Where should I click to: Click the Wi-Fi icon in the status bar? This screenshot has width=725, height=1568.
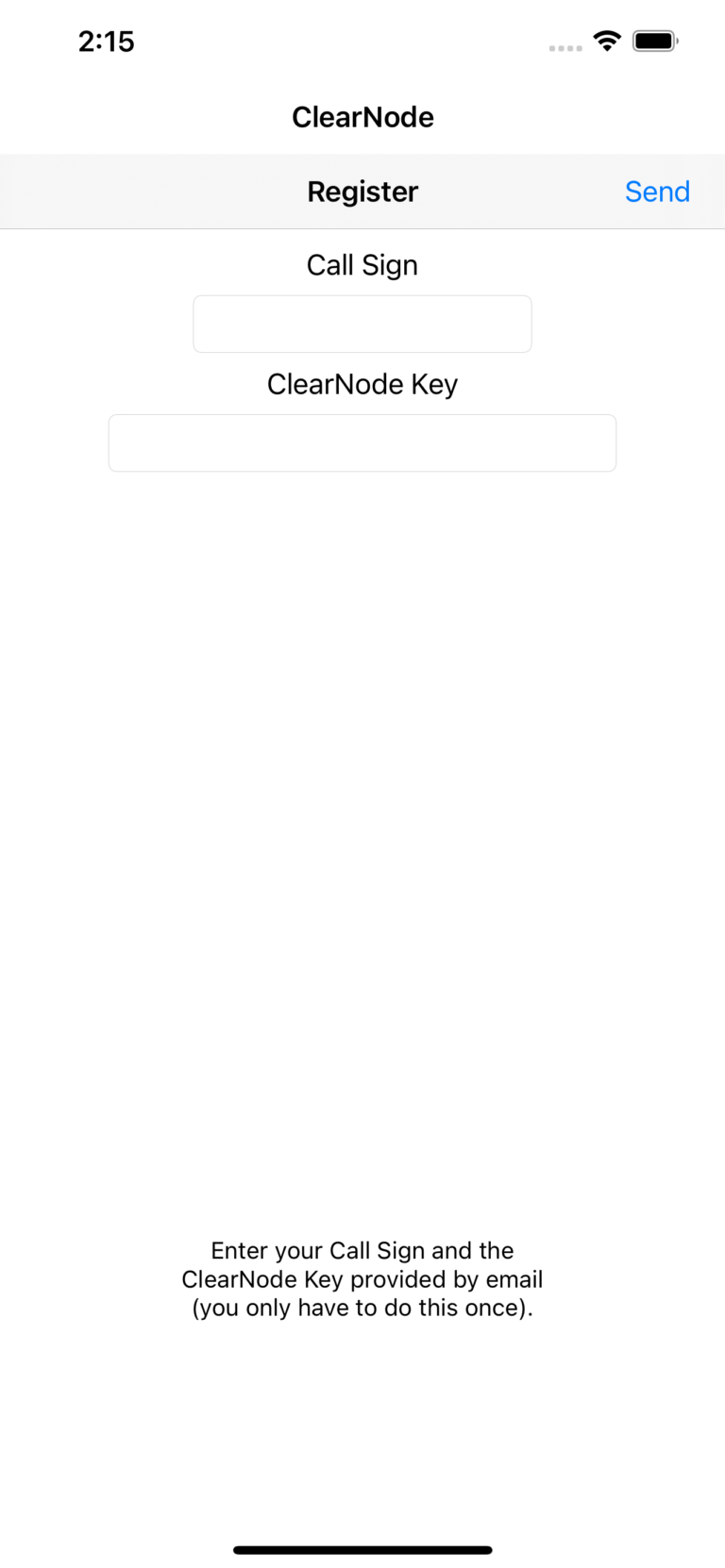[x=607, y=41]
